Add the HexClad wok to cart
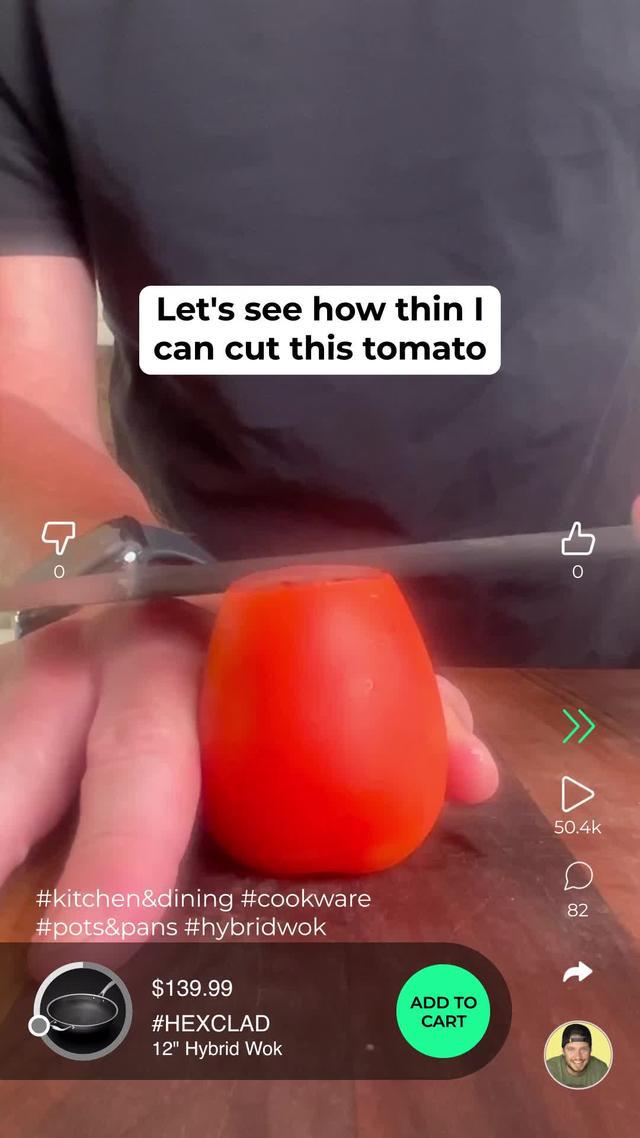This screenshot has width=640, height=1138. [443, 1011]
